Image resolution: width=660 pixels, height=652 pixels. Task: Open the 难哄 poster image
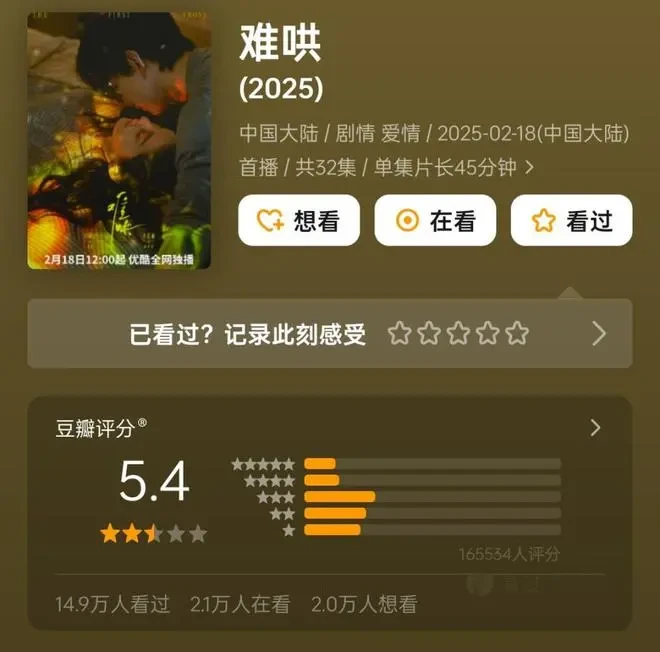pos(119,140)
